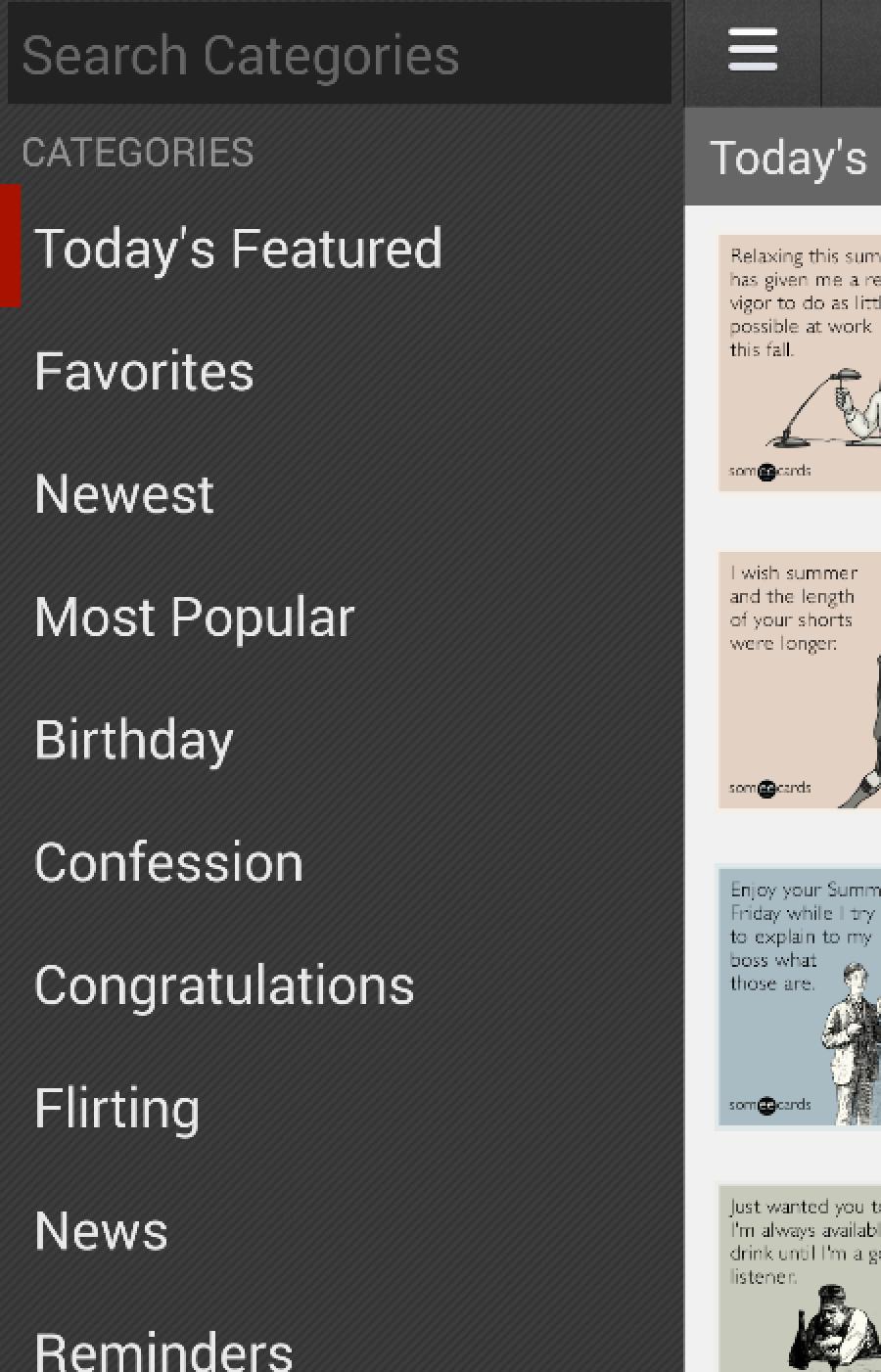881x1372 pixels.
Task: Open the Flirting category
Action: pos(117,1108)
